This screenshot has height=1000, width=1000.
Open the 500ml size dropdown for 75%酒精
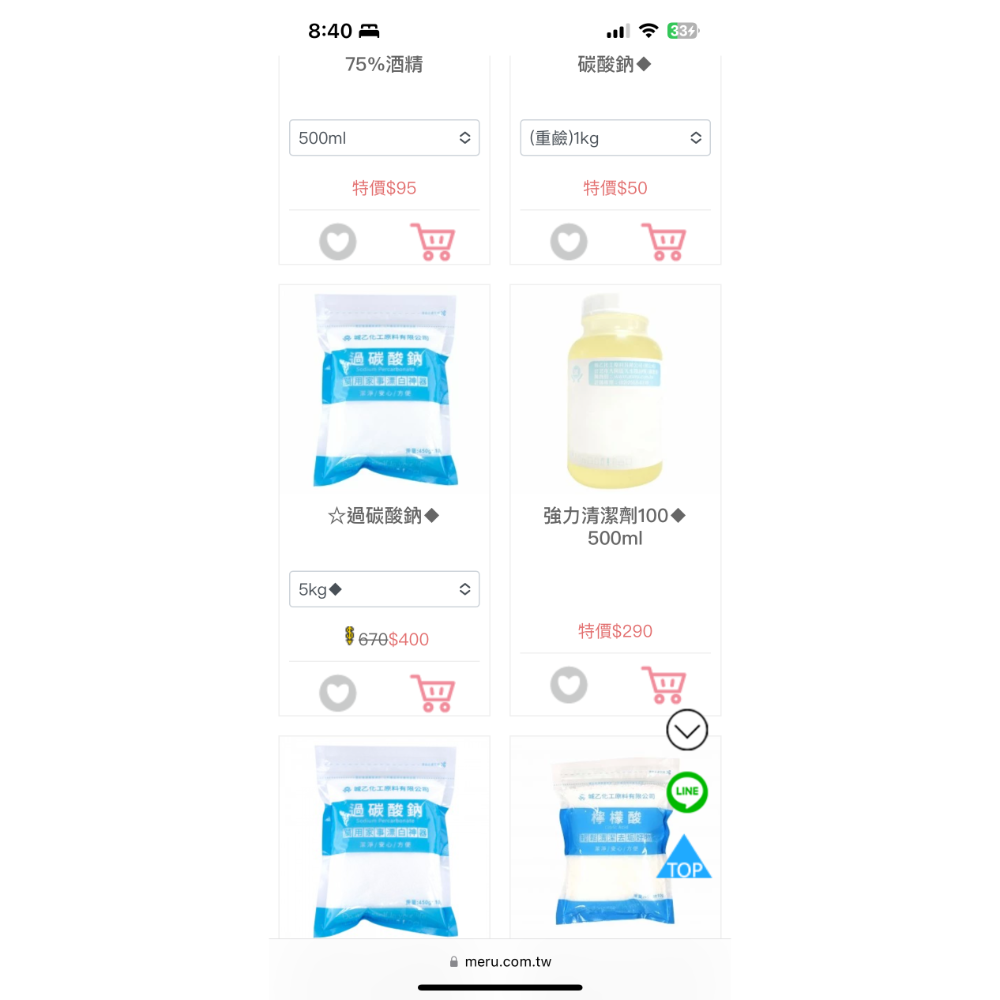coord(384,138)
